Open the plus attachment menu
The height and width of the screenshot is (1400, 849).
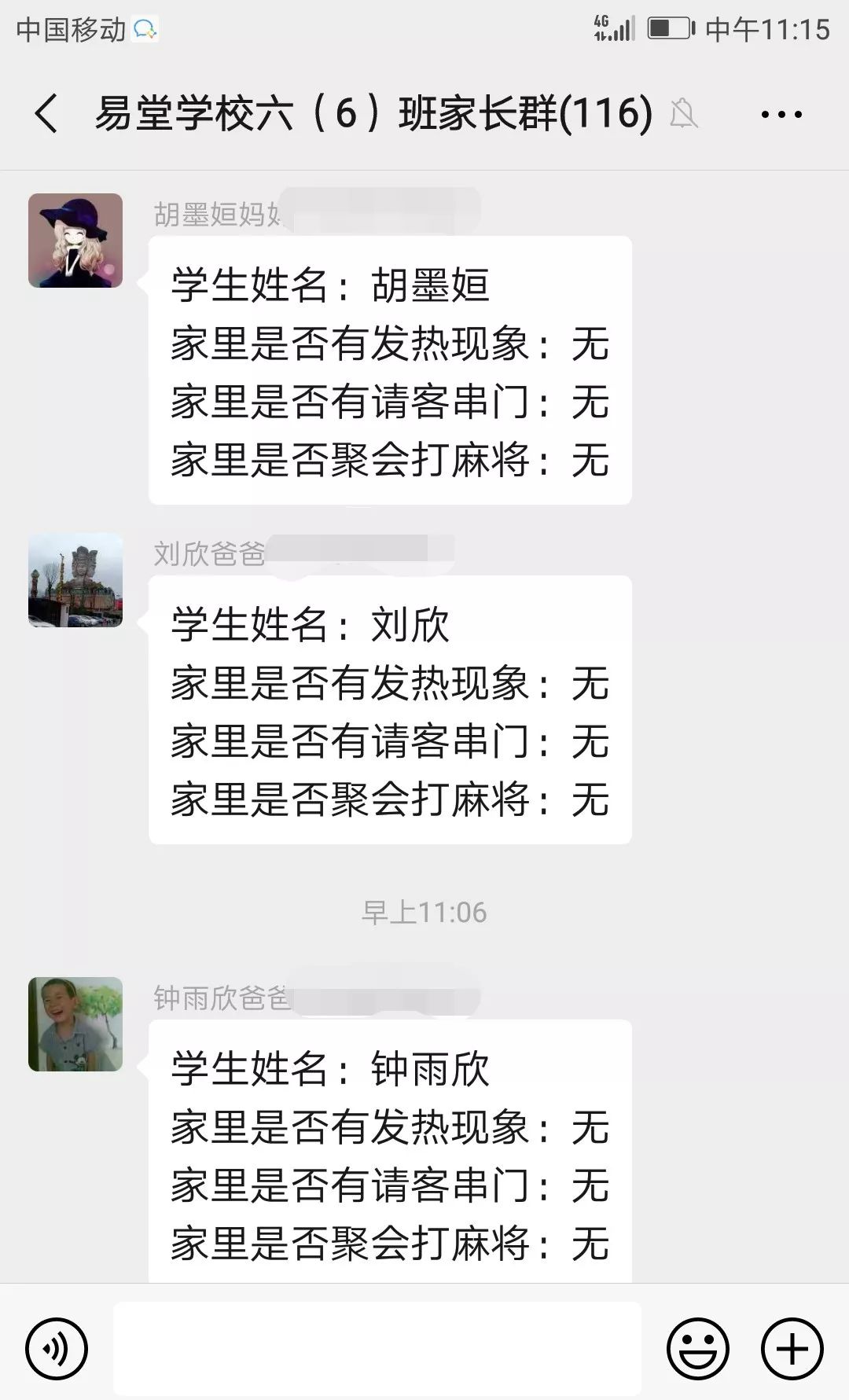[x=792, y=1349]
